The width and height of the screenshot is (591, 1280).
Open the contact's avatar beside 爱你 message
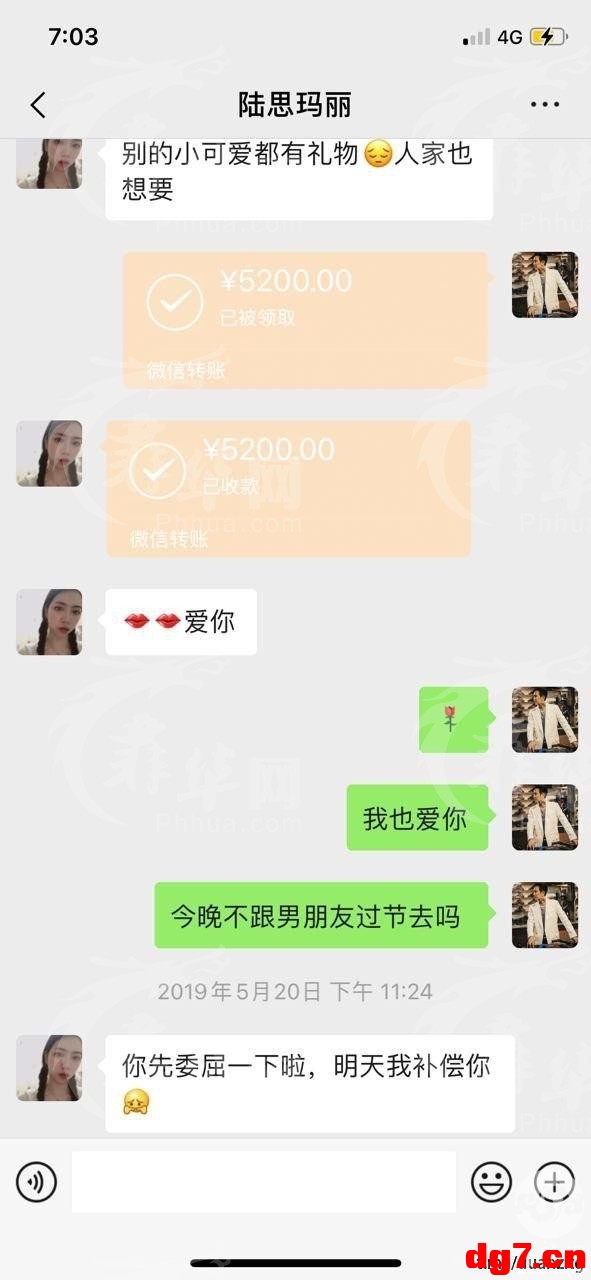(x=49, y=622)
